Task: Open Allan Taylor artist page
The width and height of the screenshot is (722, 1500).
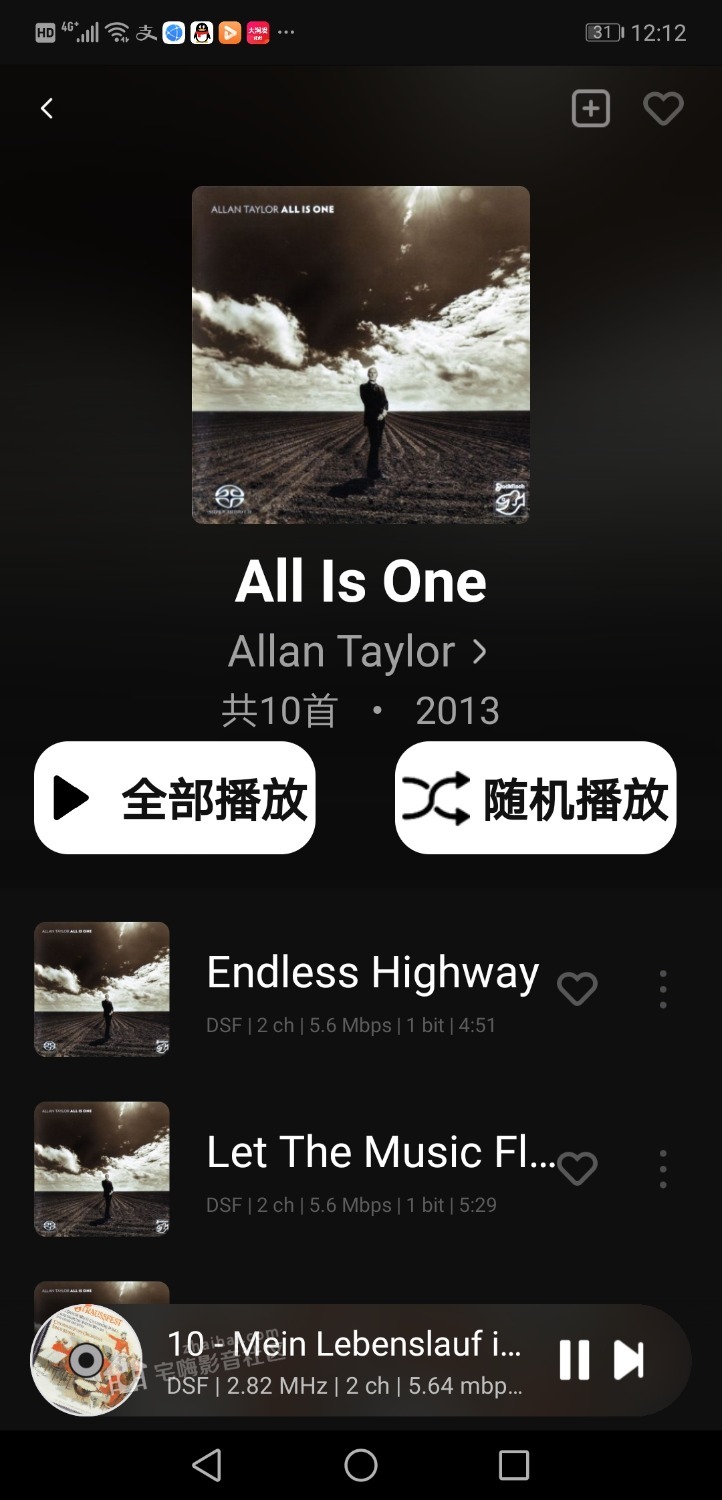Action: click(358, 652)
